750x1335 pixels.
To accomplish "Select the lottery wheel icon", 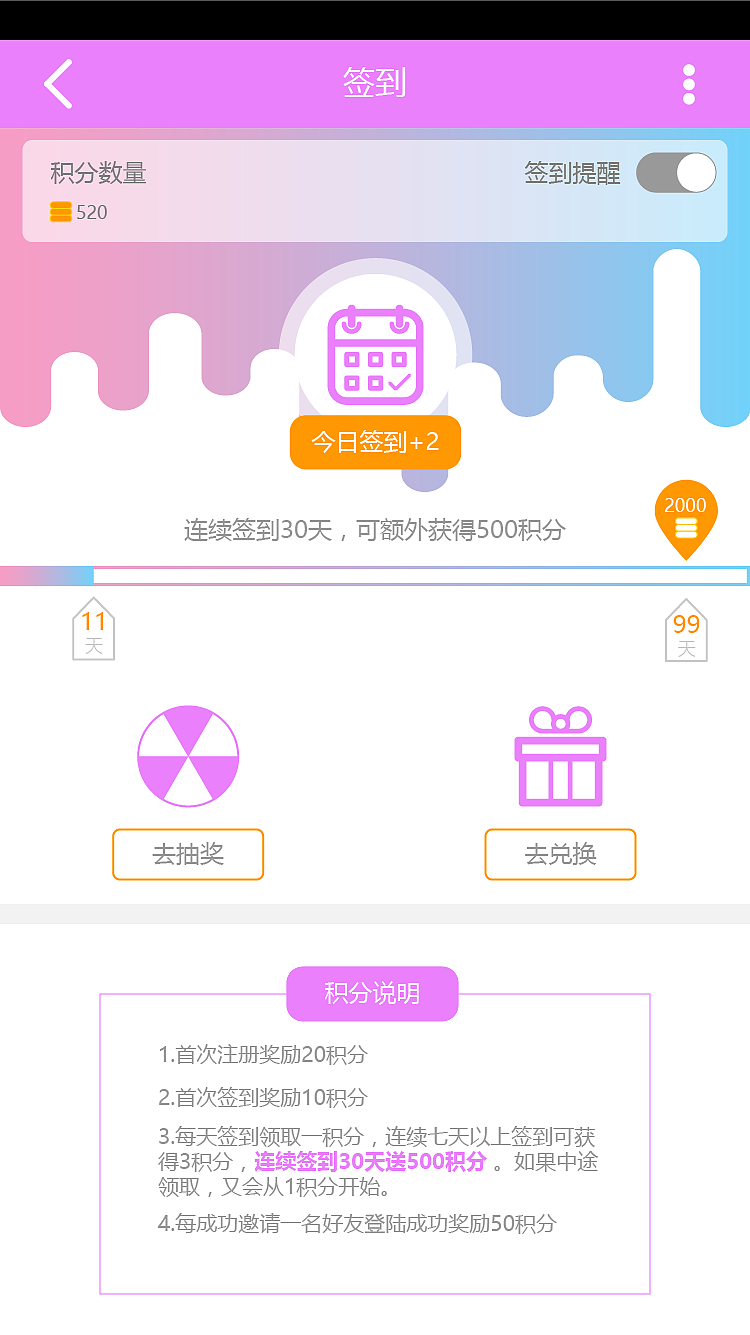I will tap(187, 757).
